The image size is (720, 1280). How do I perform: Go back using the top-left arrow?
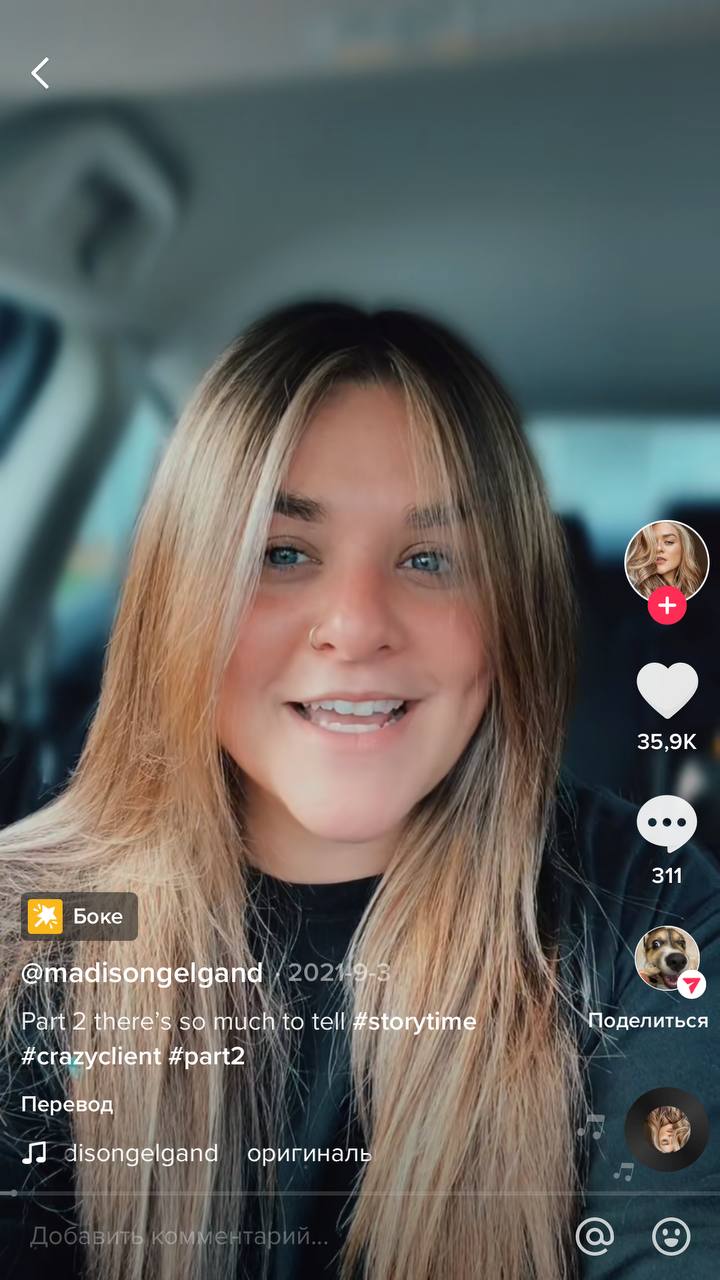click(40, 73)
